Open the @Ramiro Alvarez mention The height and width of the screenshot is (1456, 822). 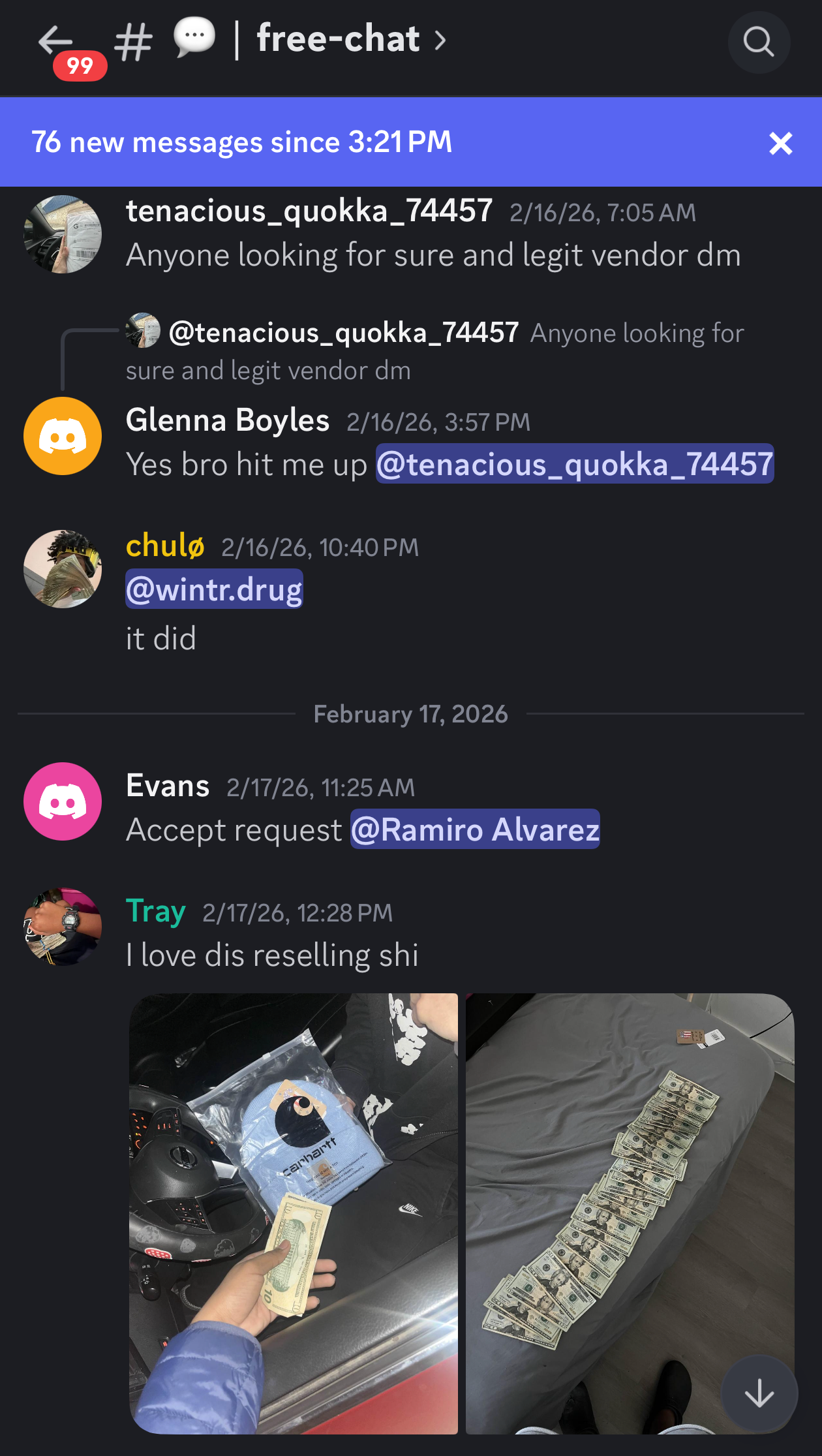coord(475,829)
